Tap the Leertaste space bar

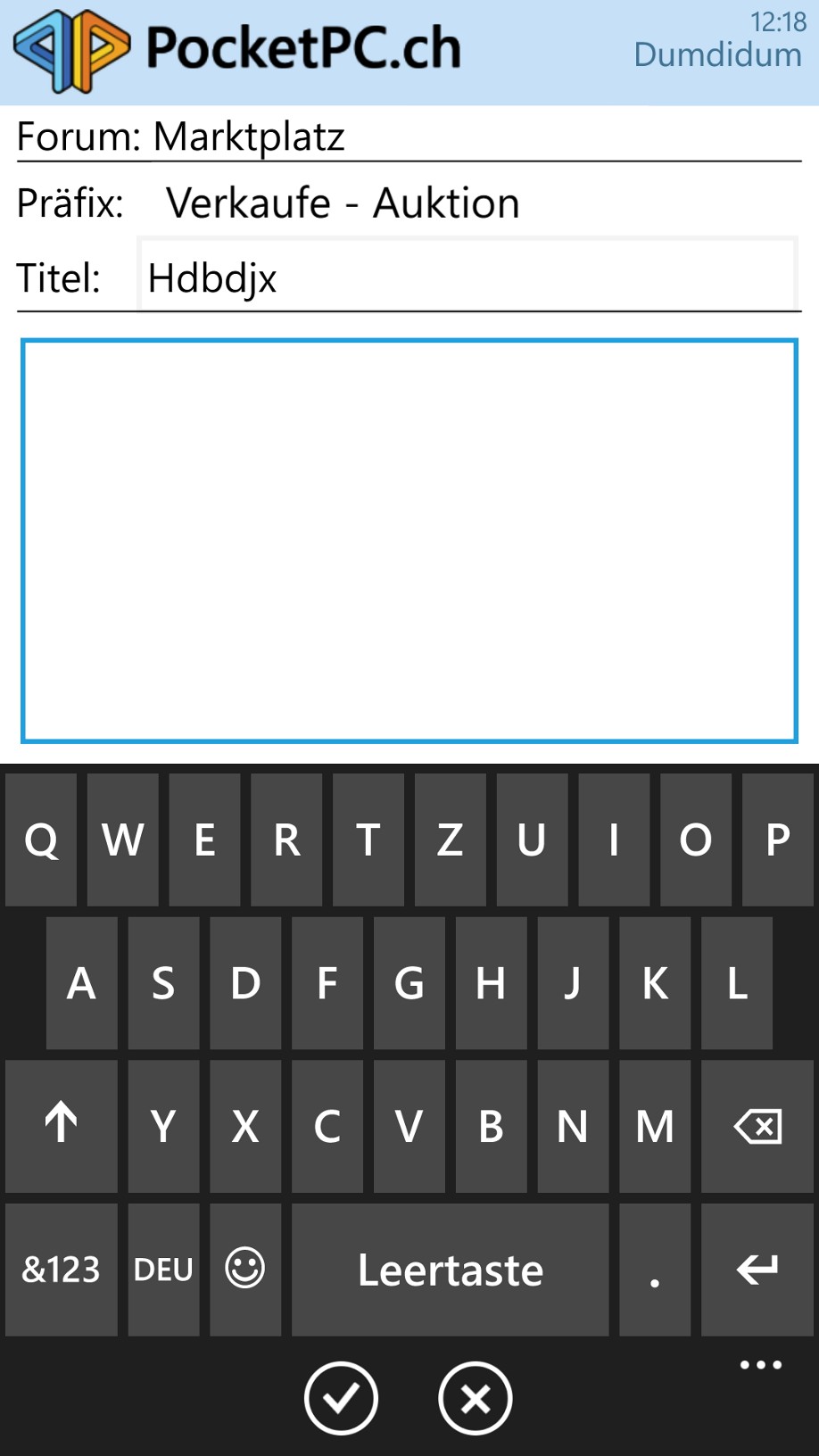[451, 1270]
